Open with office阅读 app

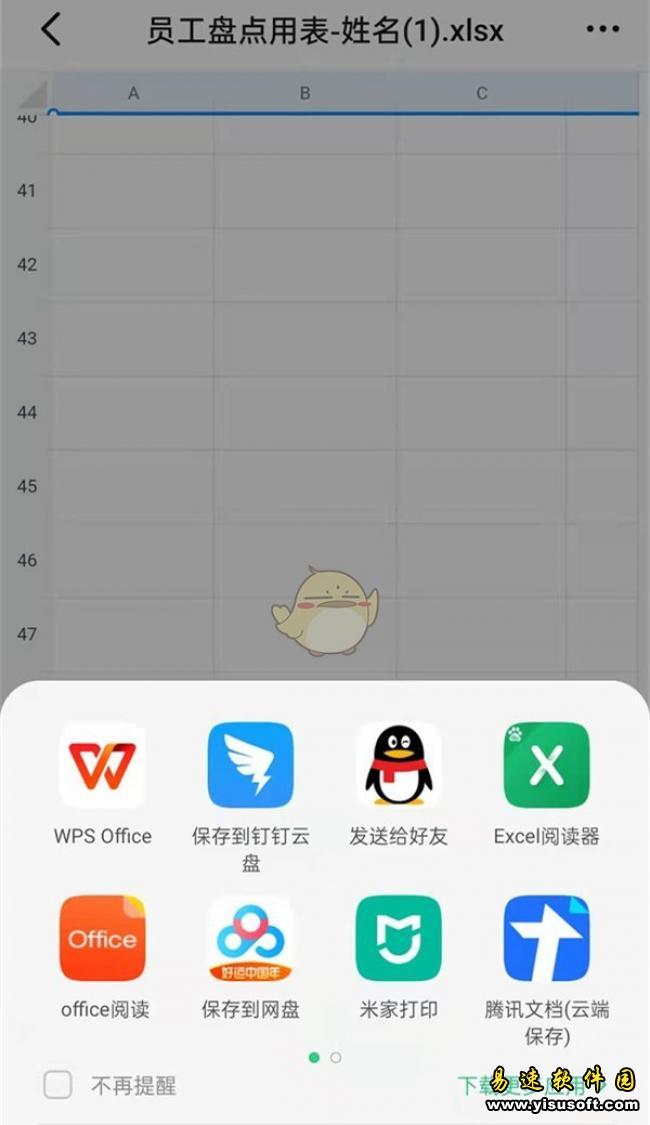[x=102, y=939]
